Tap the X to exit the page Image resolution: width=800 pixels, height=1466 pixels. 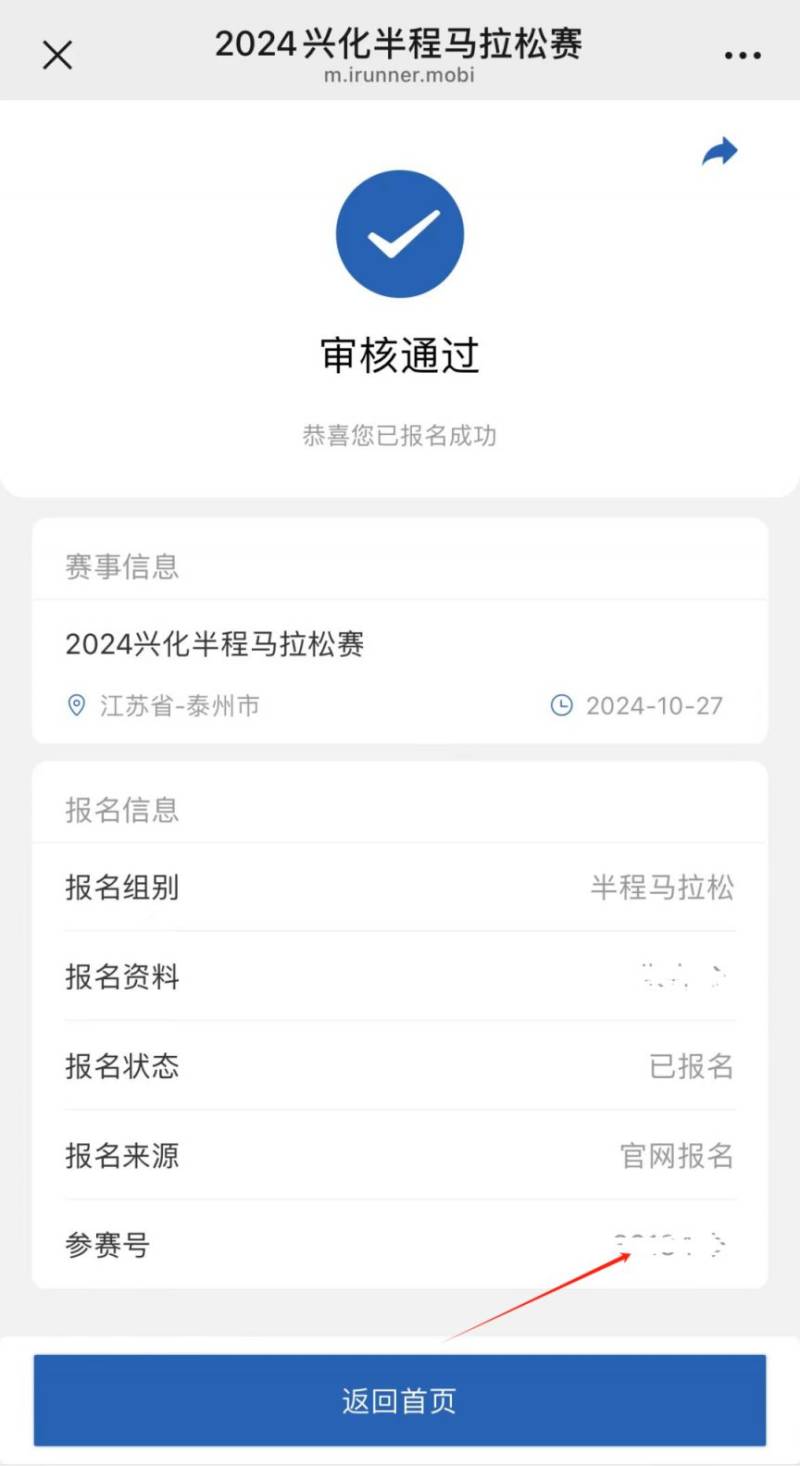click(57, 55)
